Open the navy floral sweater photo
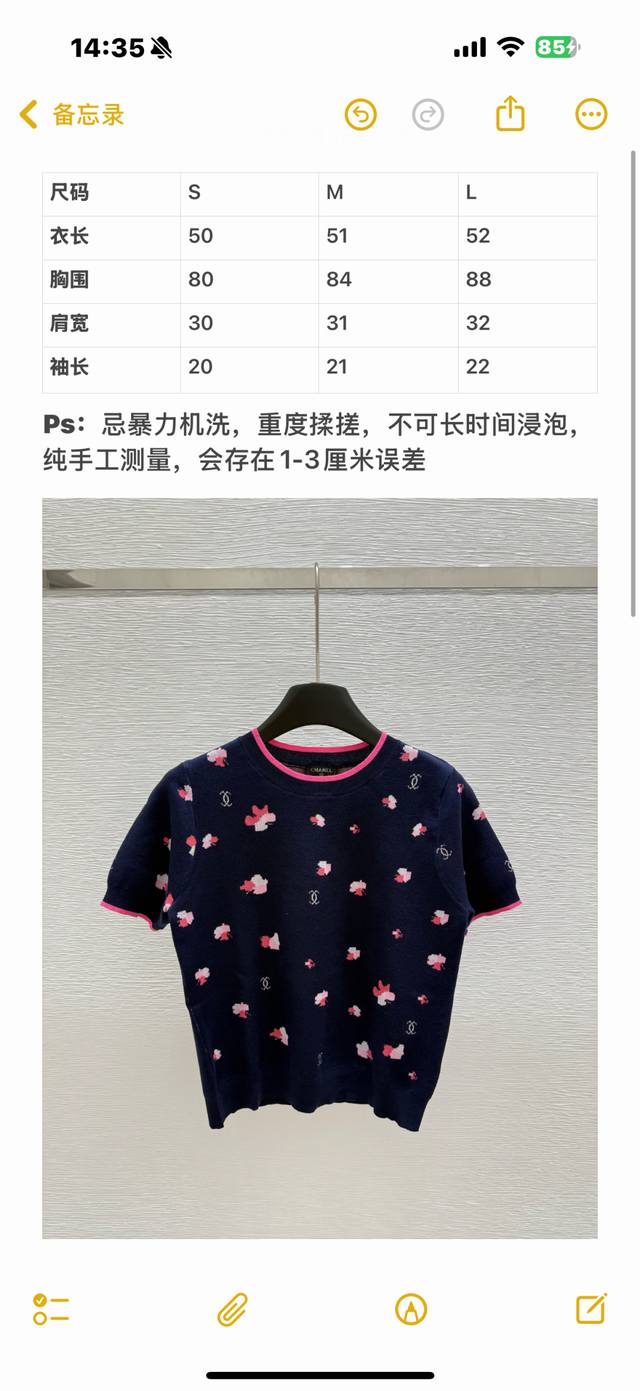640x1391 pixels. point(320,868)
